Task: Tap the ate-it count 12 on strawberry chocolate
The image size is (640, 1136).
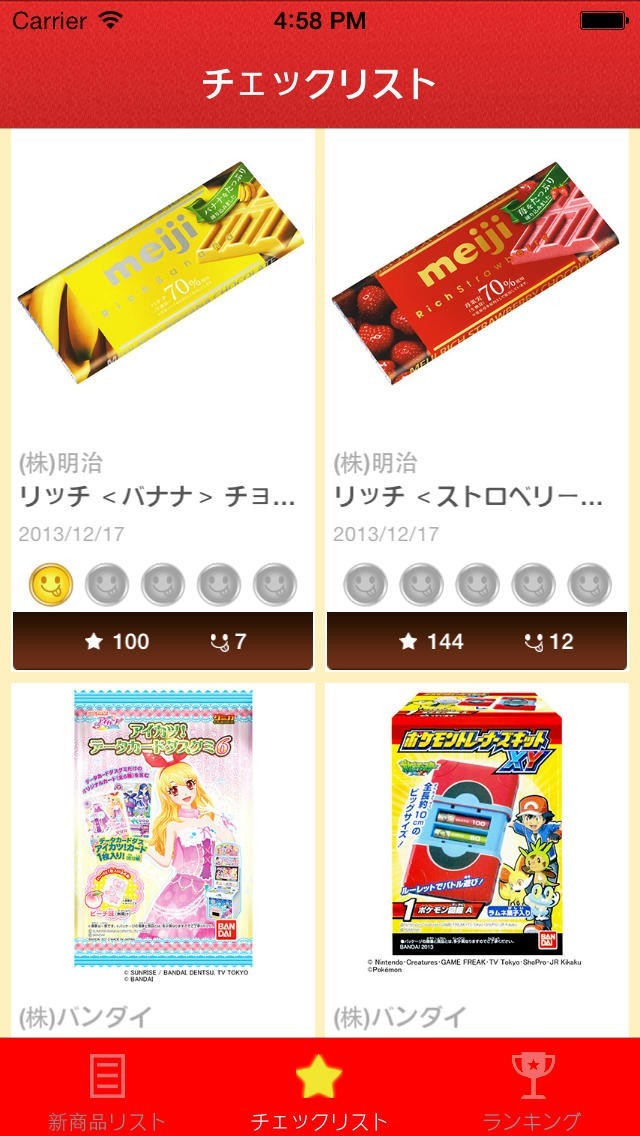Action: [548, 642]
